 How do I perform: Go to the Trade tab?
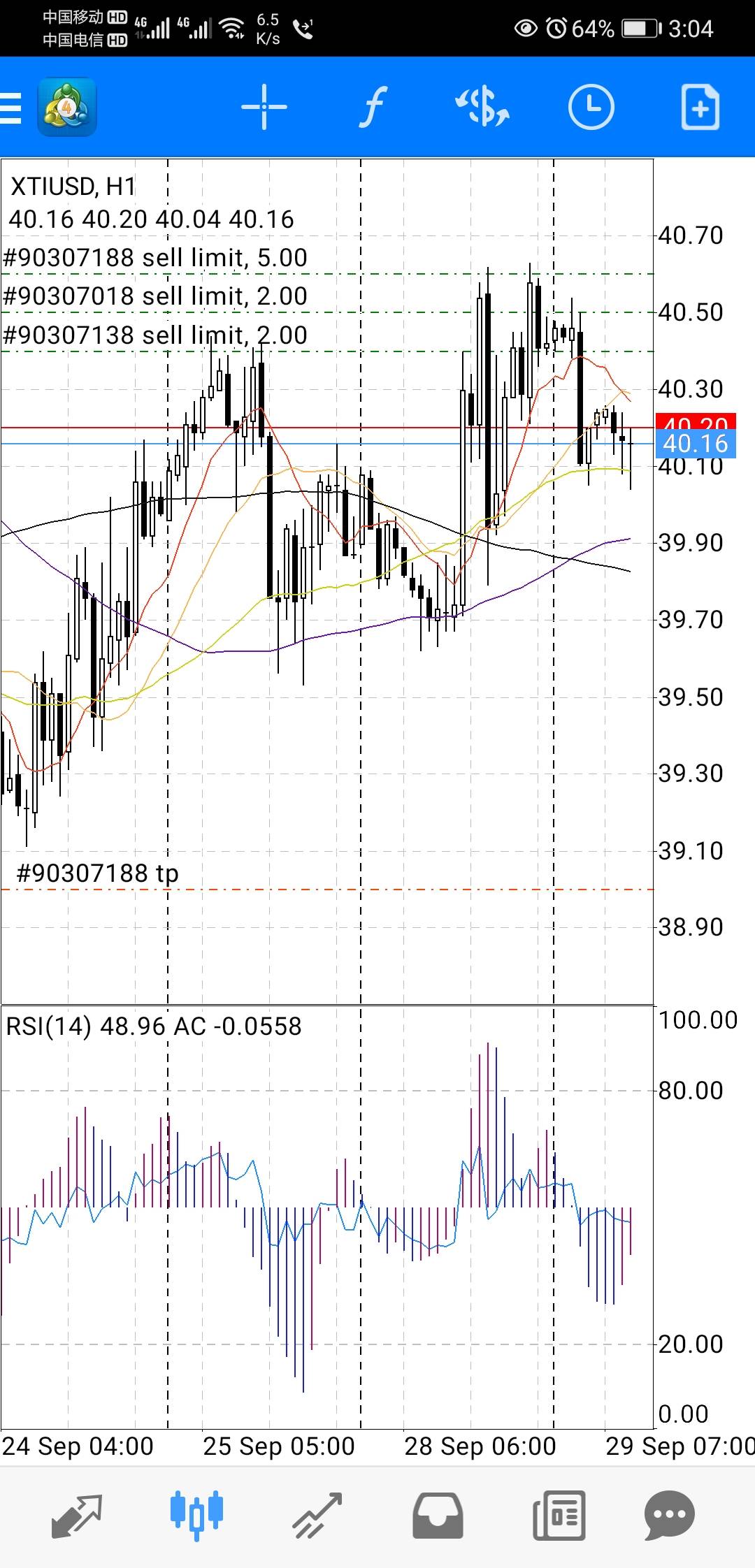coord(317,1516)
